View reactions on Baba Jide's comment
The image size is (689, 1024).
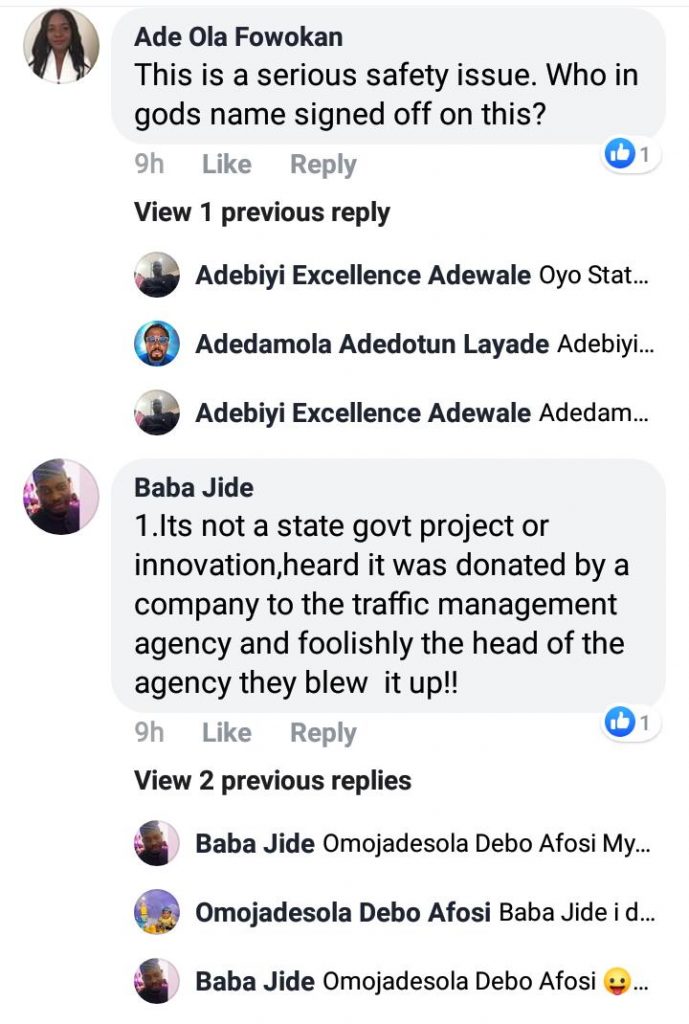[631, 723]
